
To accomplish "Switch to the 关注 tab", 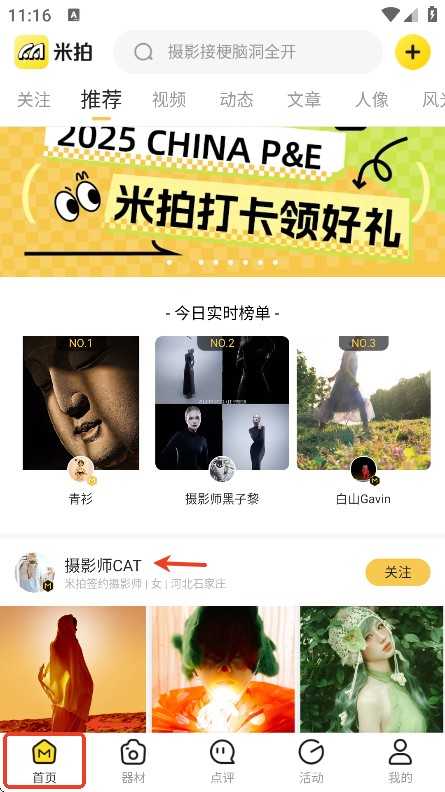I will [x=34, y=100].
